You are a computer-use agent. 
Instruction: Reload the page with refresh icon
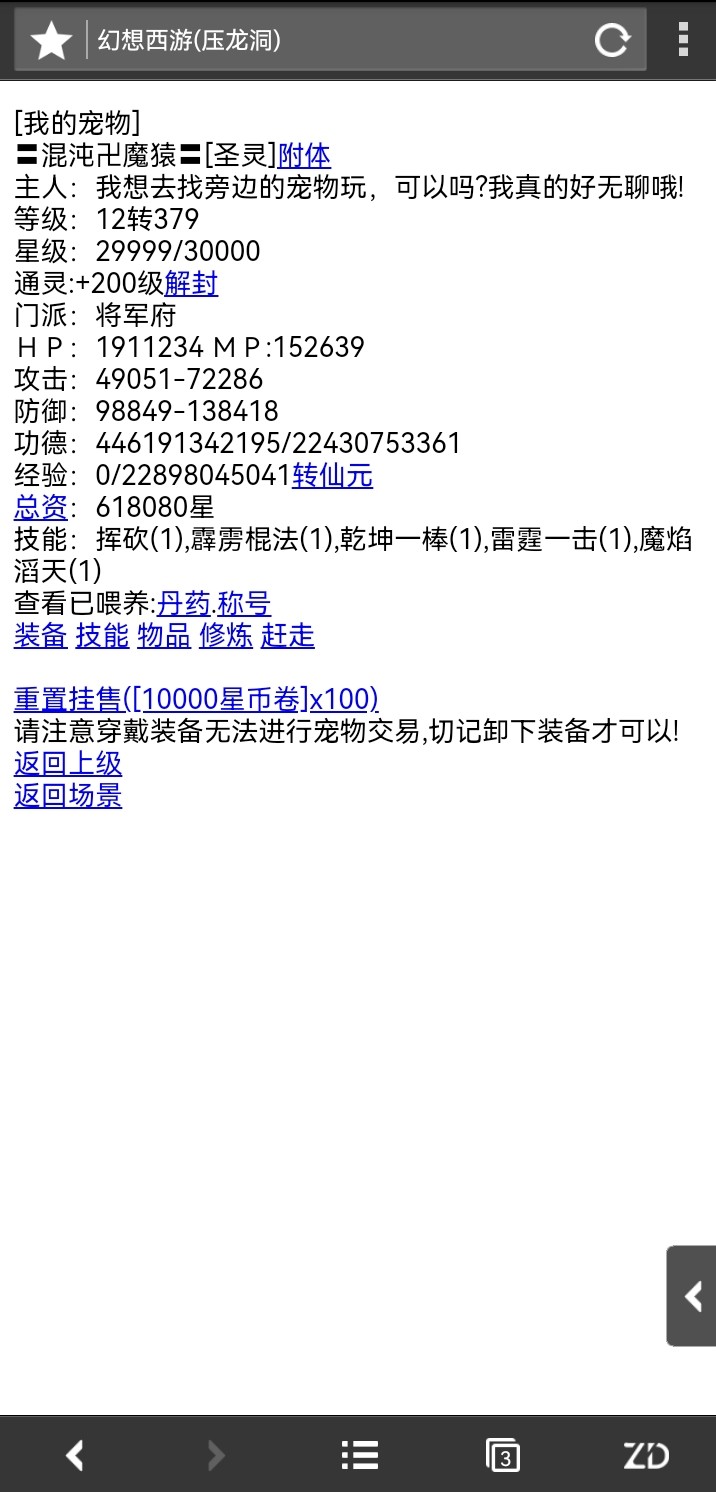[x=612, y=41]
